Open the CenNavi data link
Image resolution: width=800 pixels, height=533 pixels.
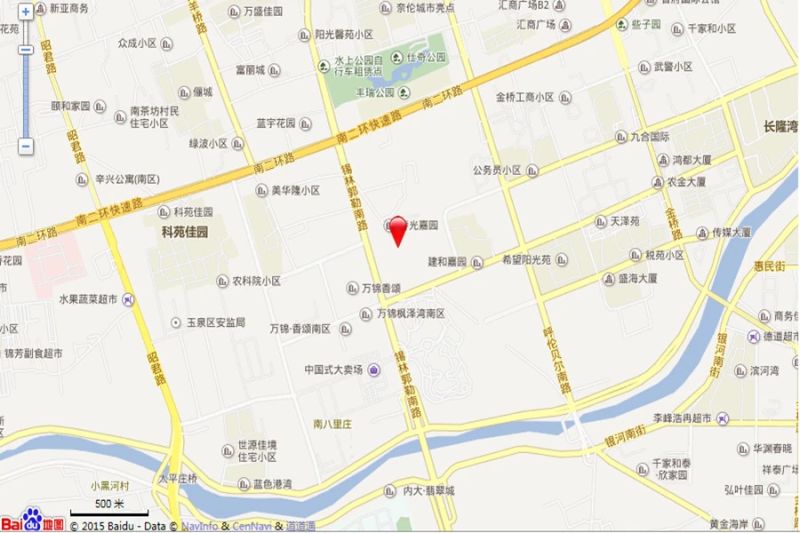coord(254,525)
